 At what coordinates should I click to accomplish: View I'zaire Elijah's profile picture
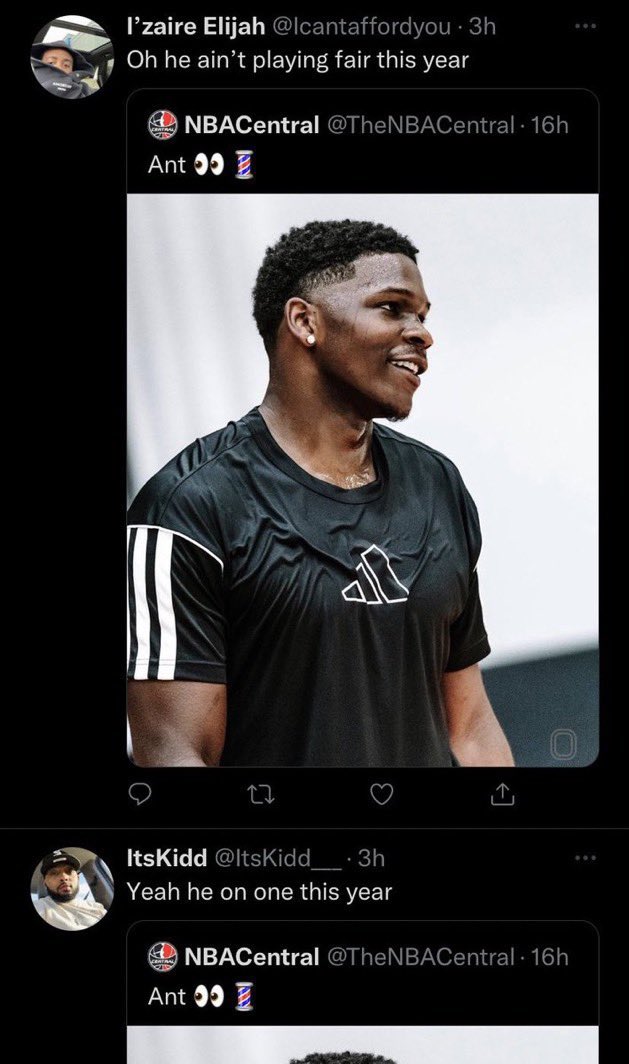72,56
